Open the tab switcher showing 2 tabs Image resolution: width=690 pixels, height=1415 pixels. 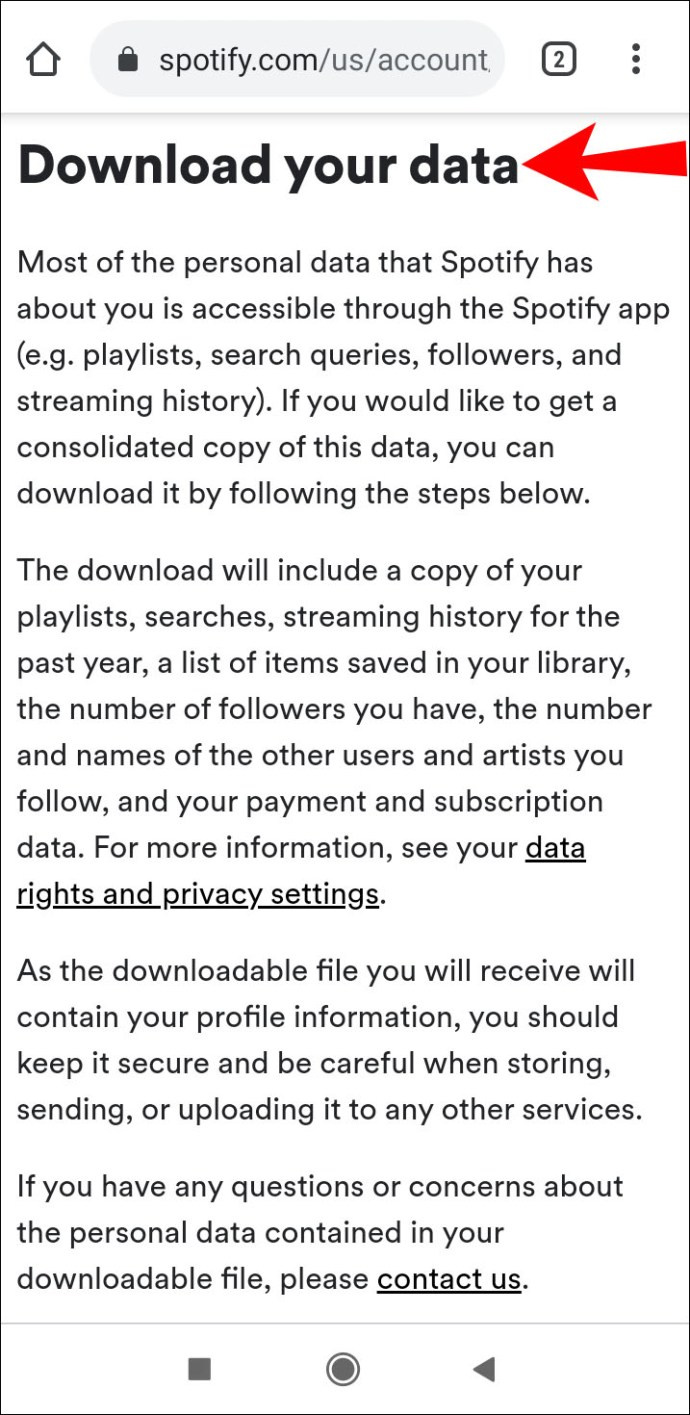[x=559, y=60]
